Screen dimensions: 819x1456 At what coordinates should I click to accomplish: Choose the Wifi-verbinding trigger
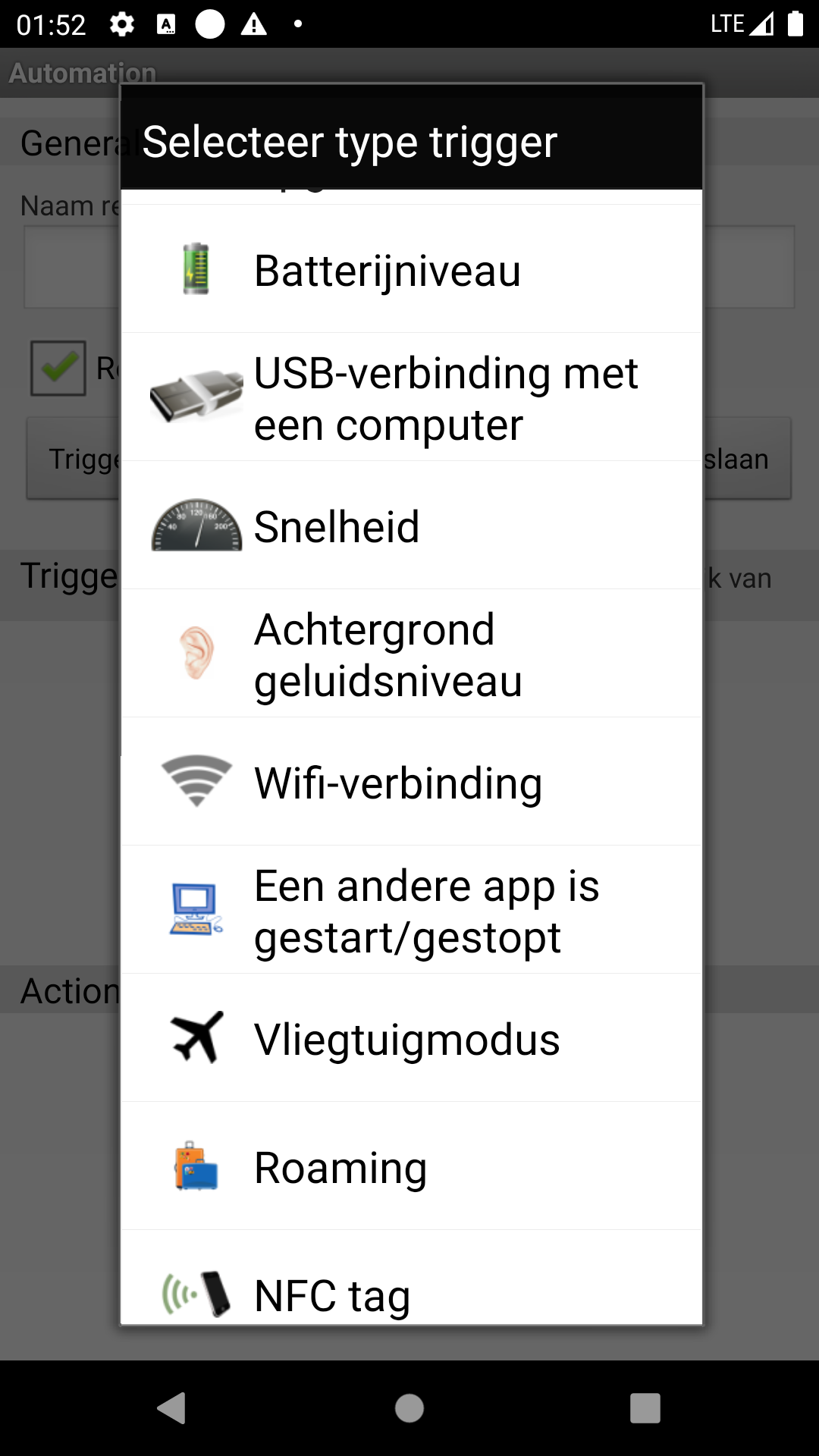click(409, 783)
